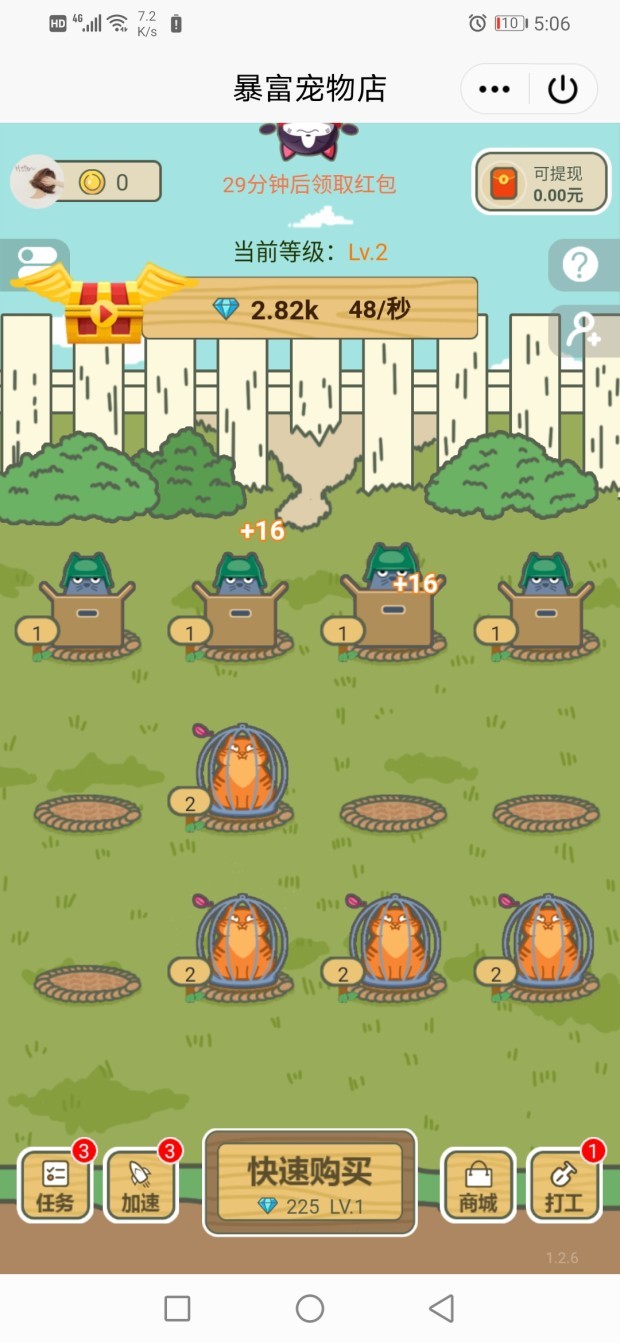This screenshot has height=1343, width=620.
Task: Go to the system home screen
Action: click(310, 1308)
